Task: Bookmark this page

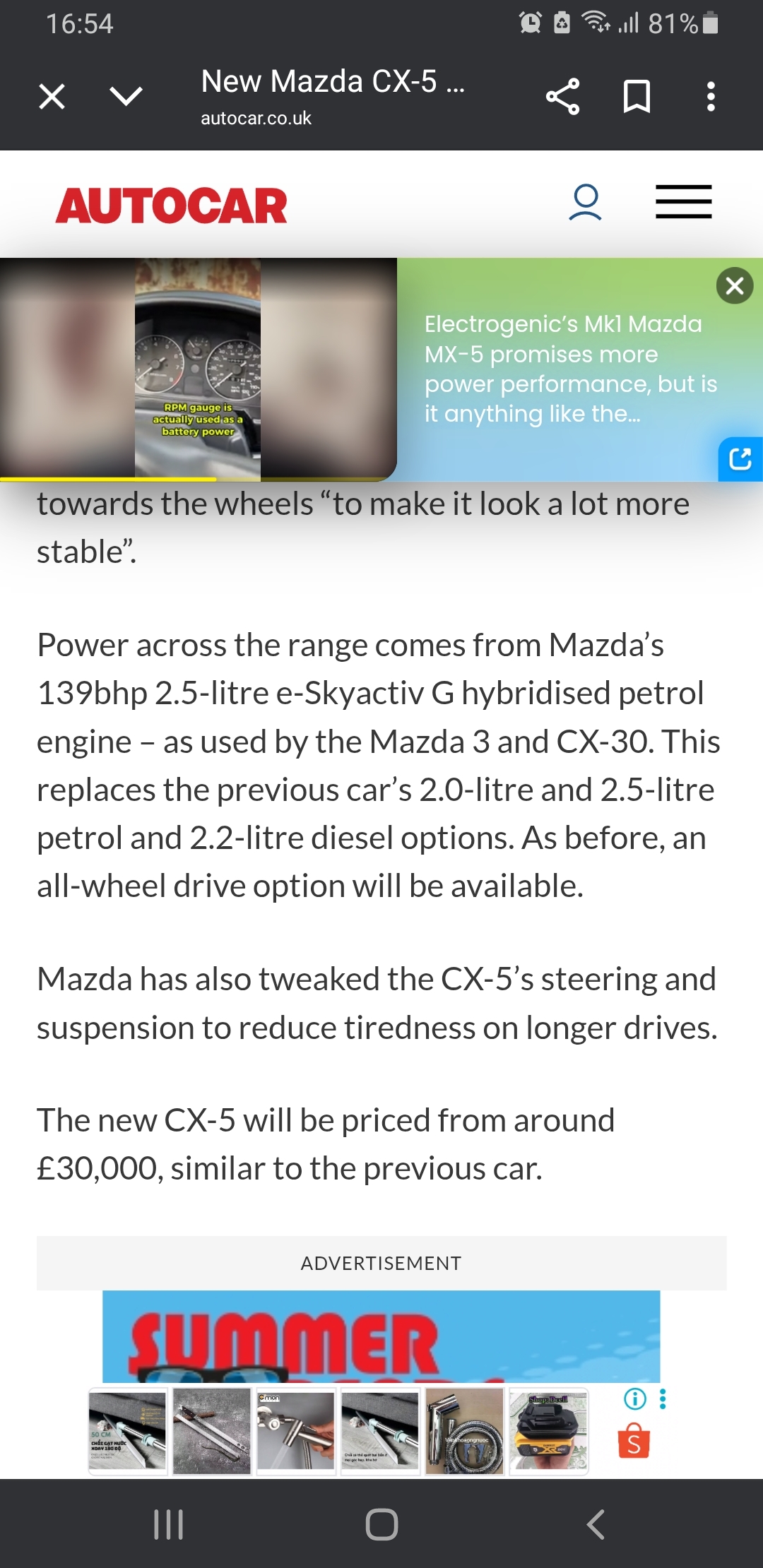Action: [x=637, y=96]
